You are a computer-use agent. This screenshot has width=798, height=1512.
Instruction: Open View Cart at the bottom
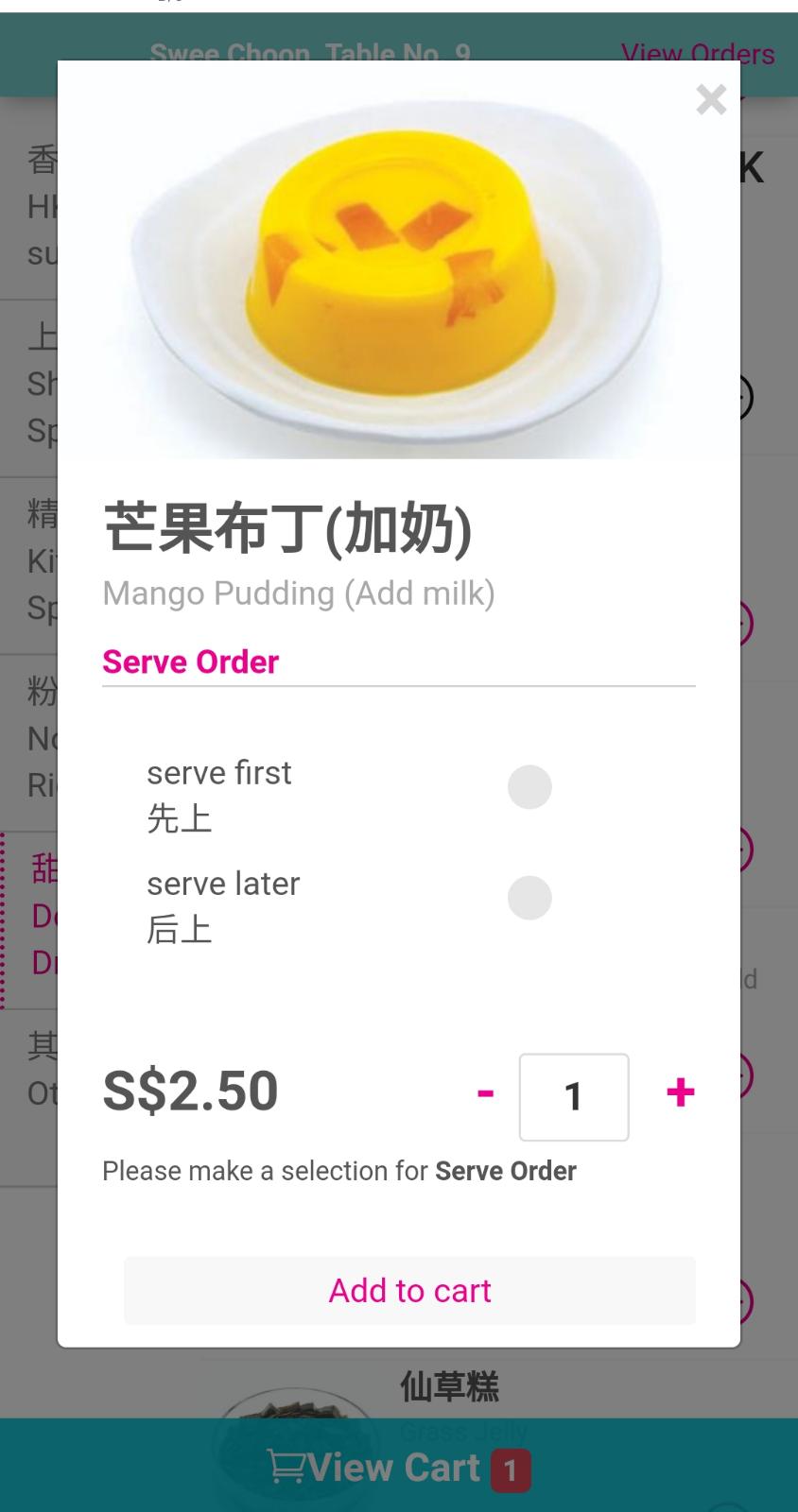pos(399,1469)
